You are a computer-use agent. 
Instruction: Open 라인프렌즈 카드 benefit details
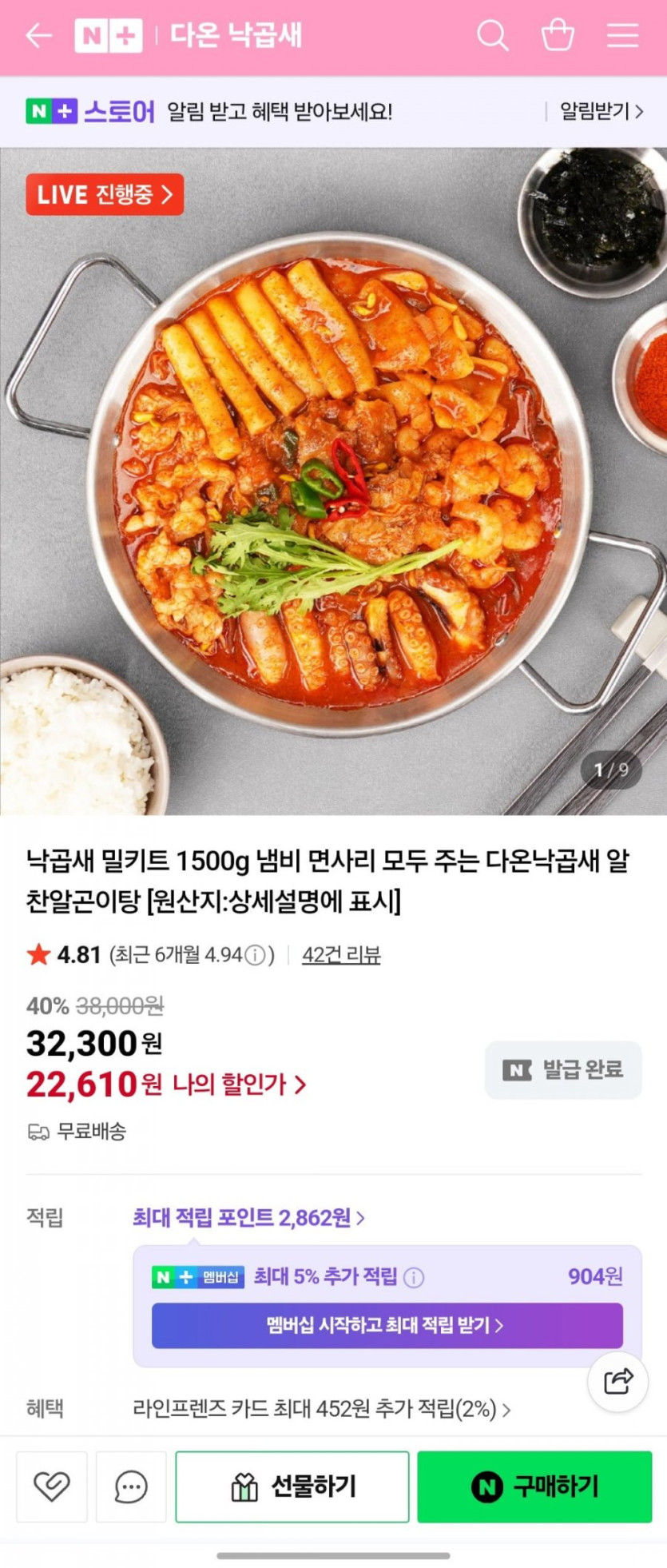coord(321,1408)
